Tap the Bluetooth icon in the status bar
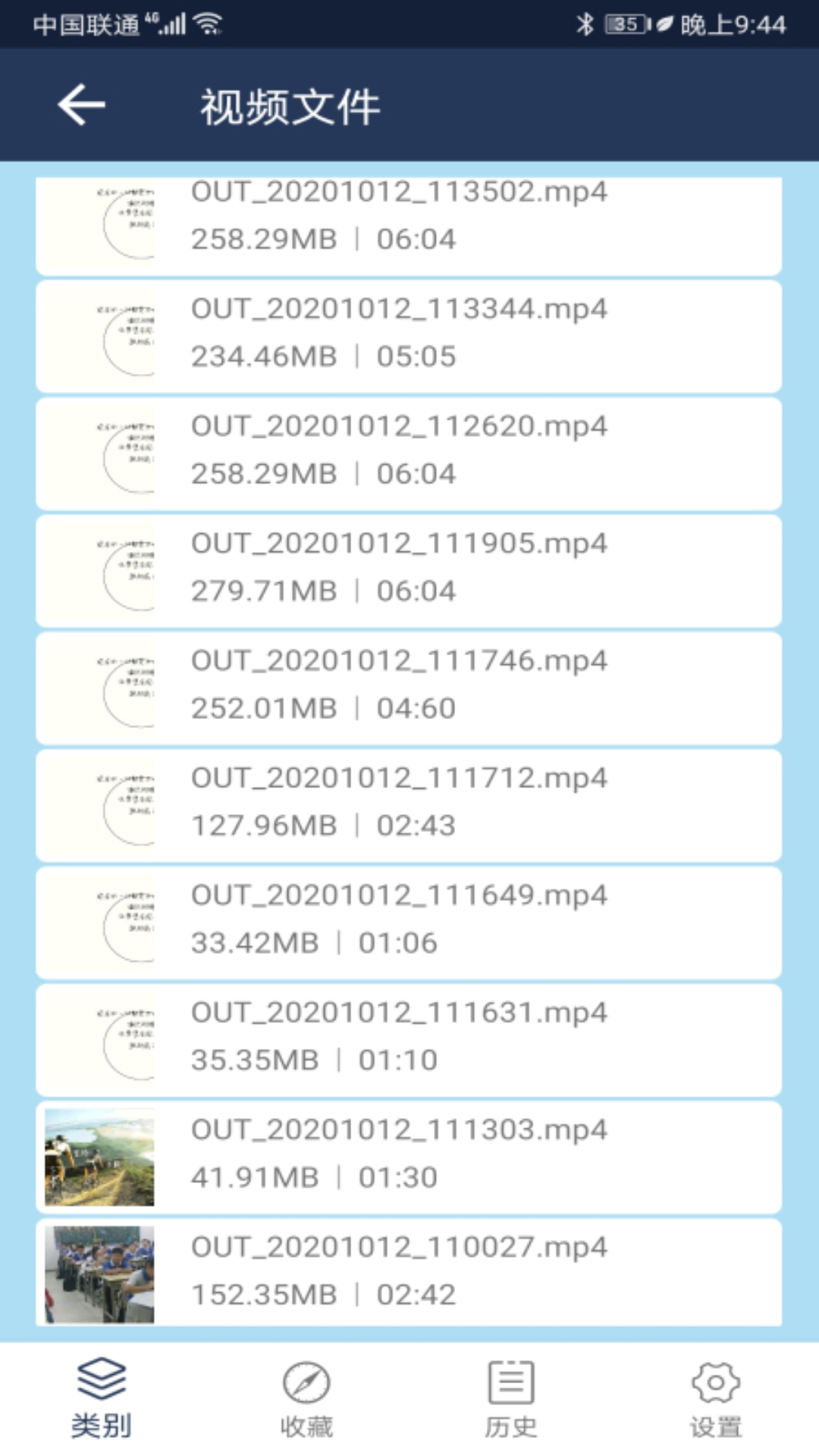Image resolution: width=819 pixels, height=1456 pixels. click(585, 23)
